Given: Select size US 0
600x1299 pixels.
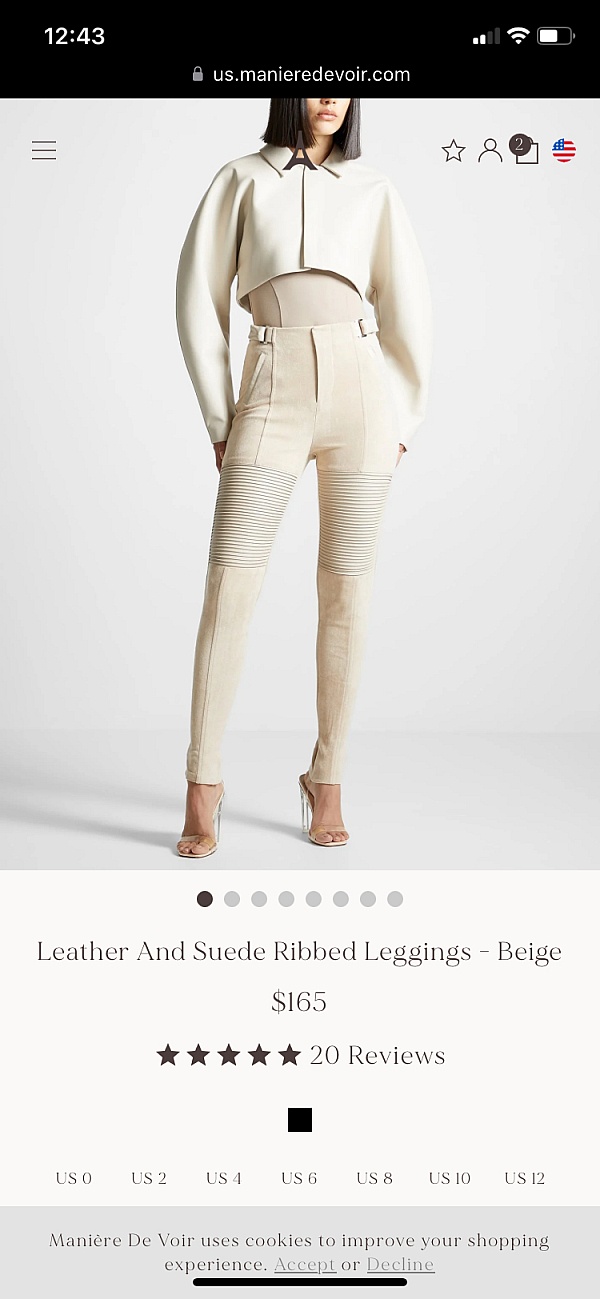Looking at the screenshot, I should (x=74, y=1178).
